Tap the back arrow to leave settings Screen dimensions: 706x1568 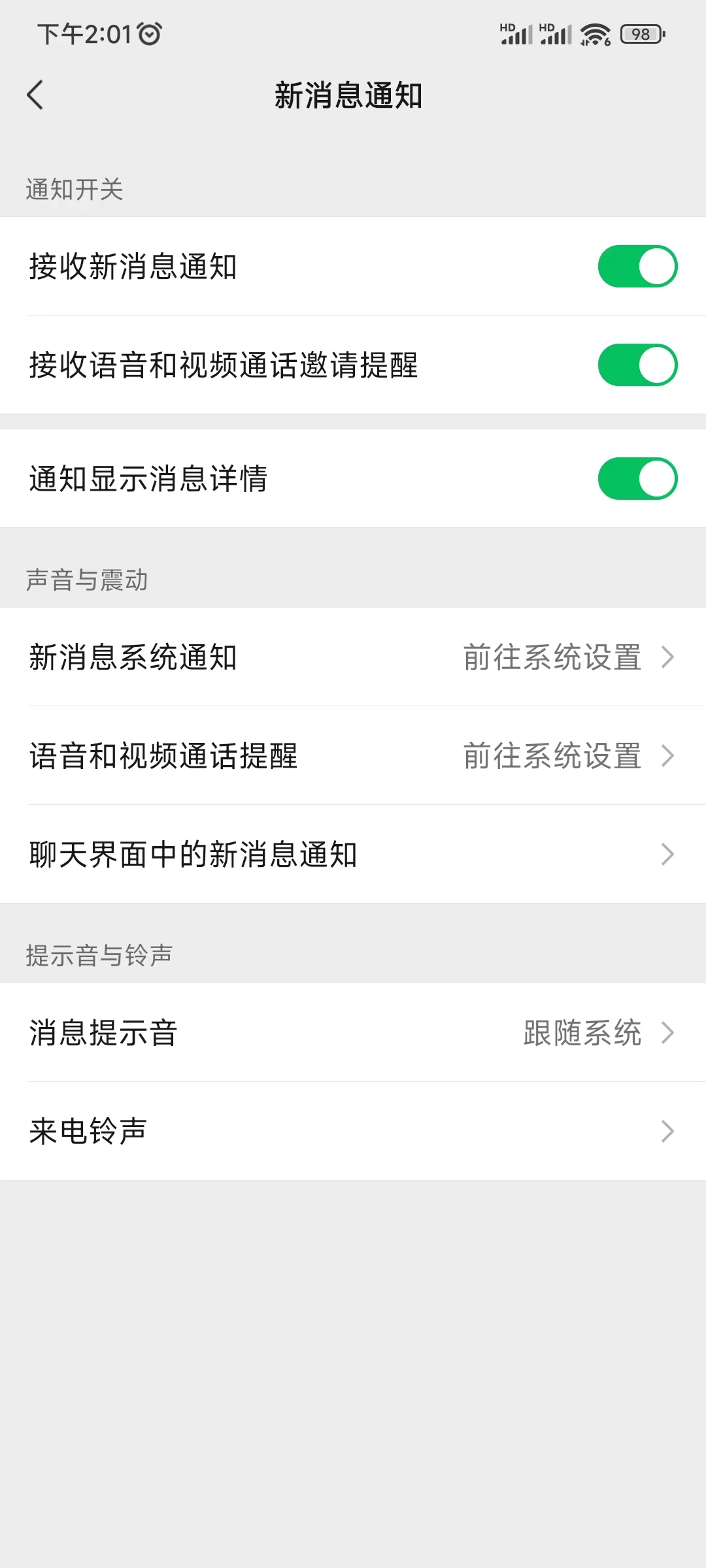pos(36,95)
